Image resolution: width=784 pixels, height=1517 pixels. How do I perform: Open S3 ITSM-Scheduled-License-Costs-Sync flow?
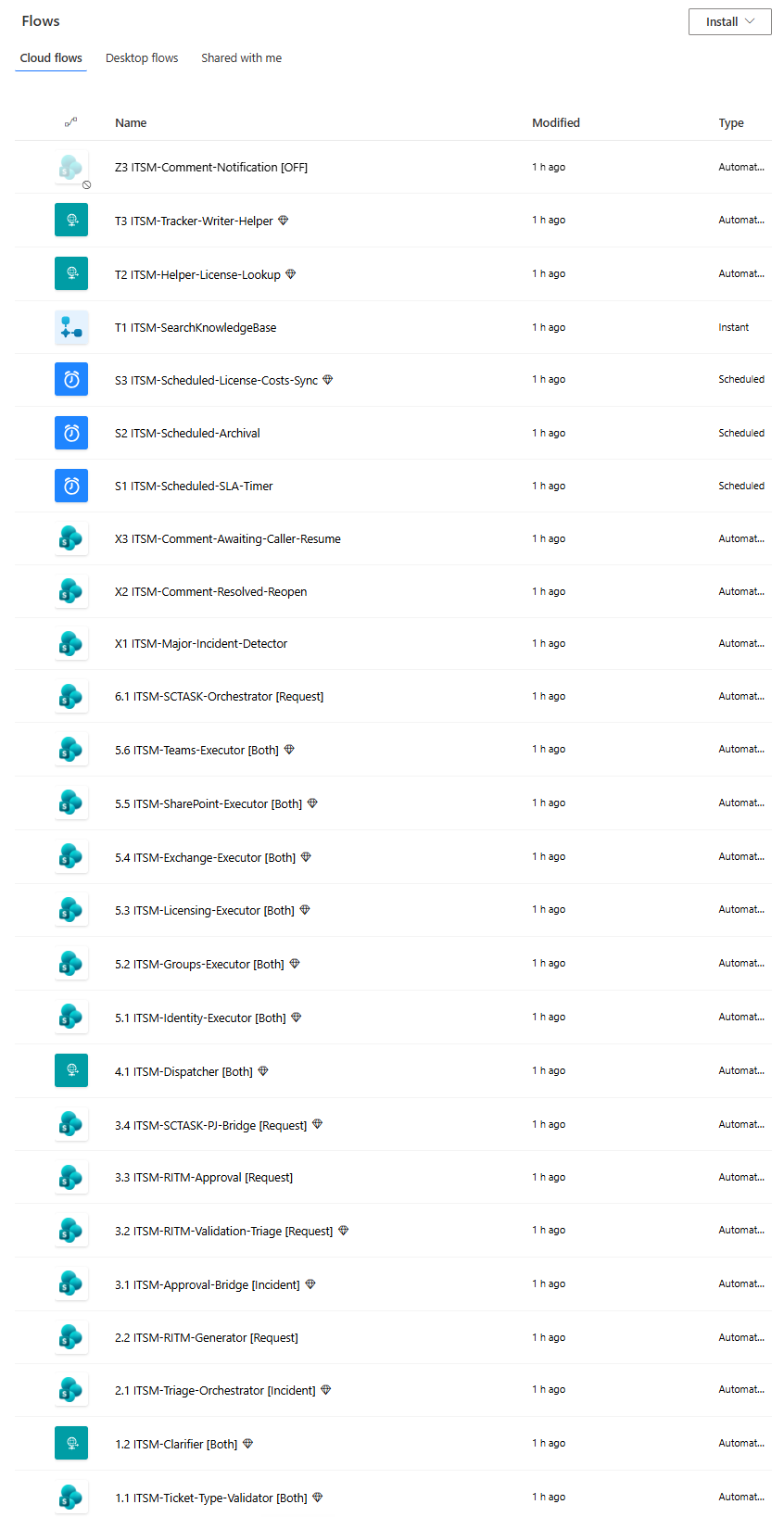[x=216, y=380]
